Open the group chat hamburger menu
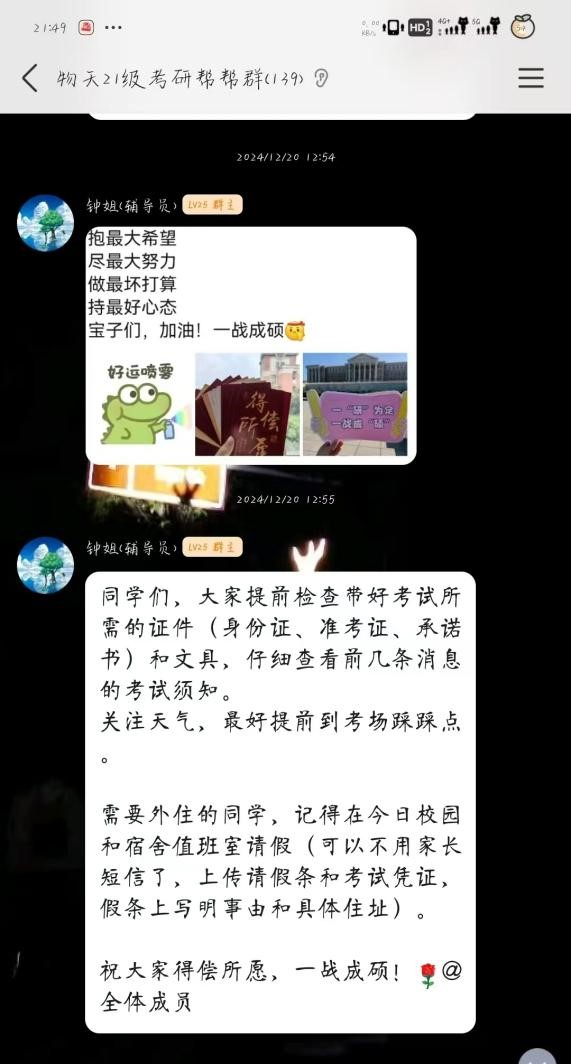Screen dimensions: 571x1064 pyautogui.click(x=531, y=78)
